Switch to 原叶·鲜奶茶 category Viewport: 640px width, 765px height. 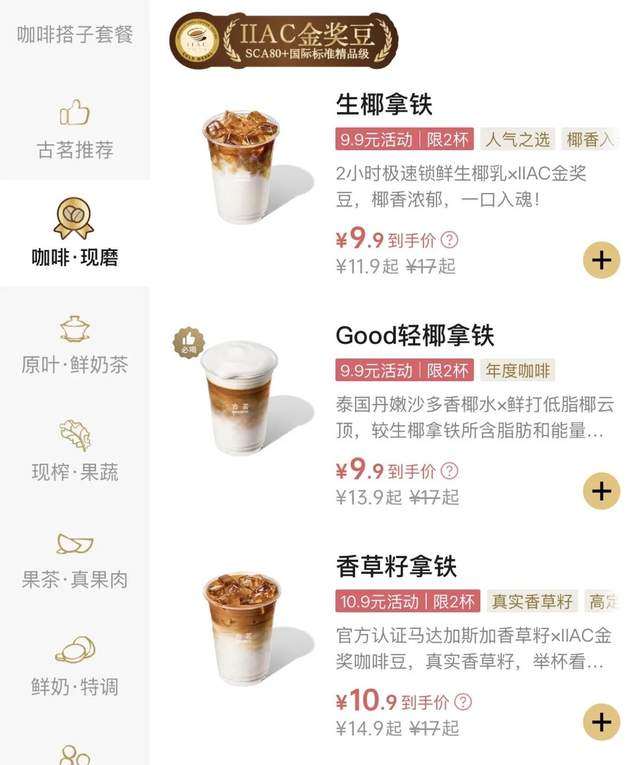click(75, 344)
